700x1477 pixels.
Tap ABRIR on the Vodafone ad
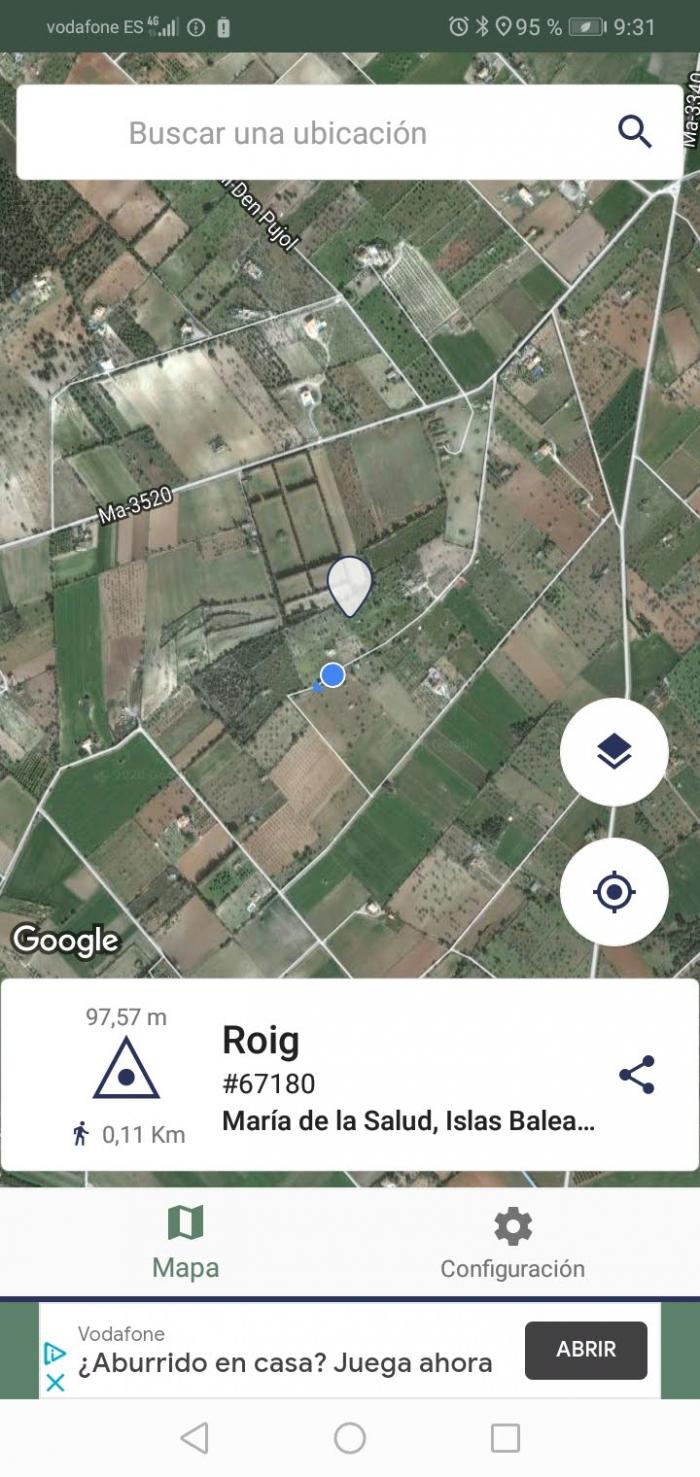pos(586,1350)
